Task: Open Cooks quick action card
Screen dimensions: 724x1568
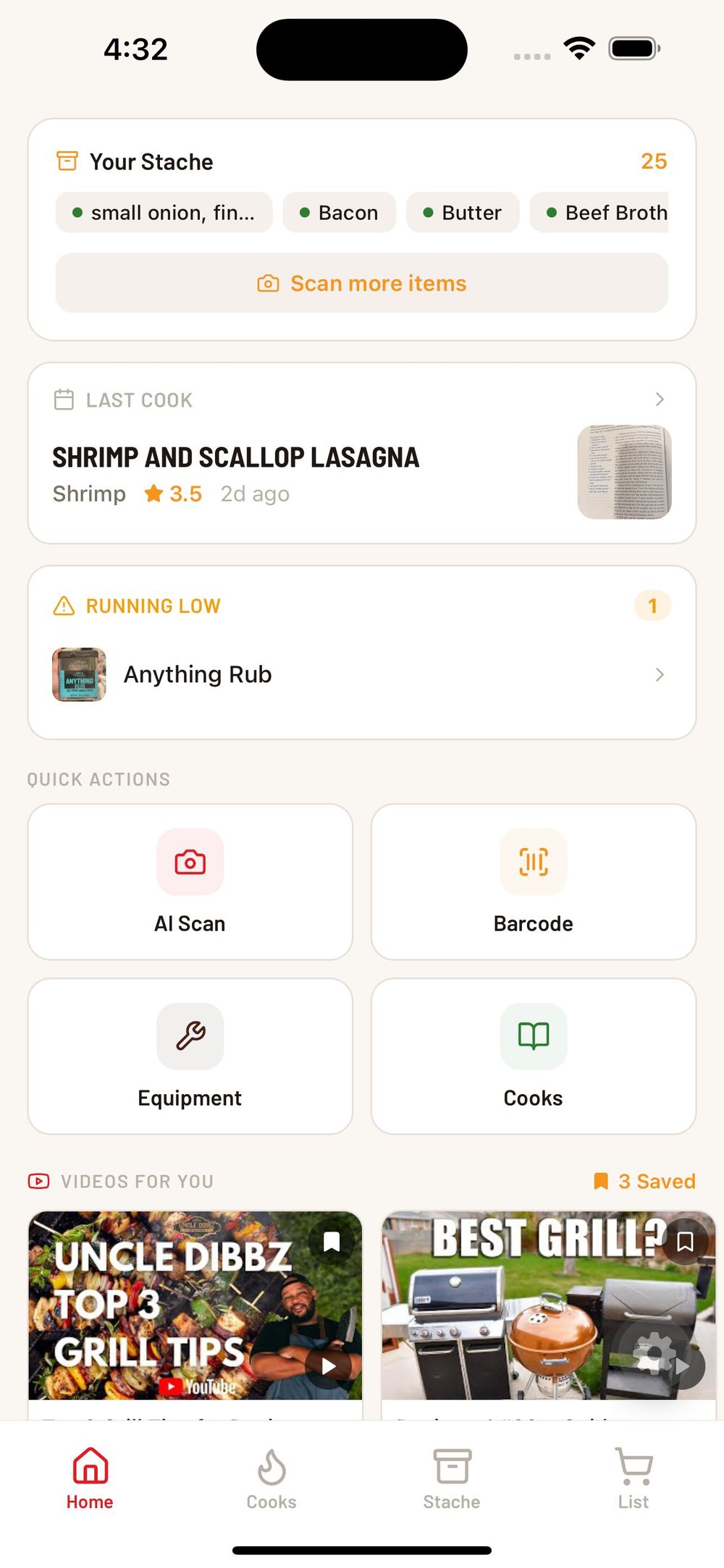Action: [x=533, y=1056]
